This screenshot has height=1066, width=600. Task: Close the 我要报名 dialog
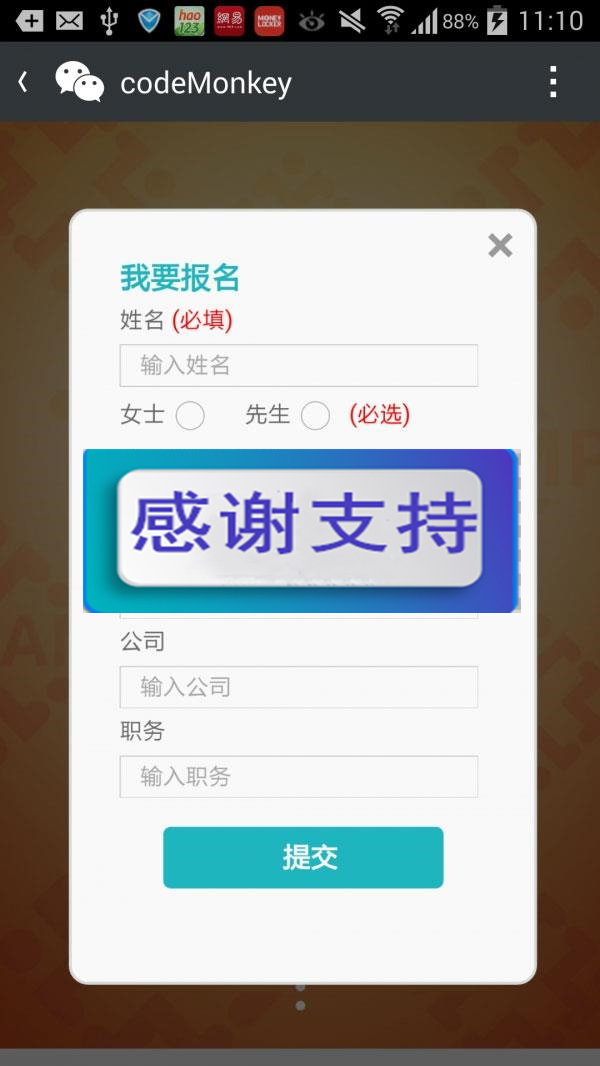(500, 245)
